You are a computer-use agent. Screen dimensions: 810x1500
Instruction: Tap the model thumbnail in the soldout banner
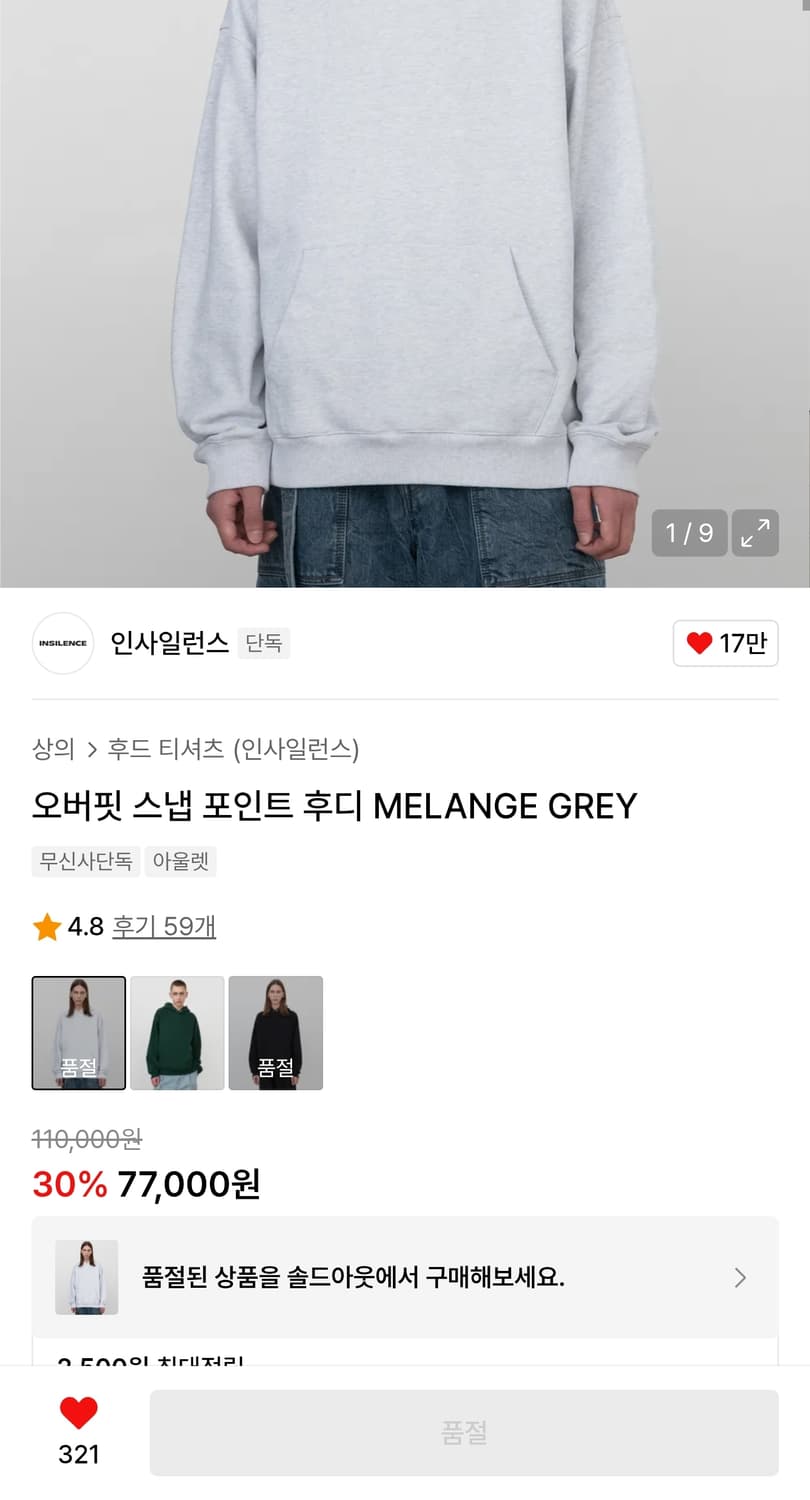(86, 1277)
